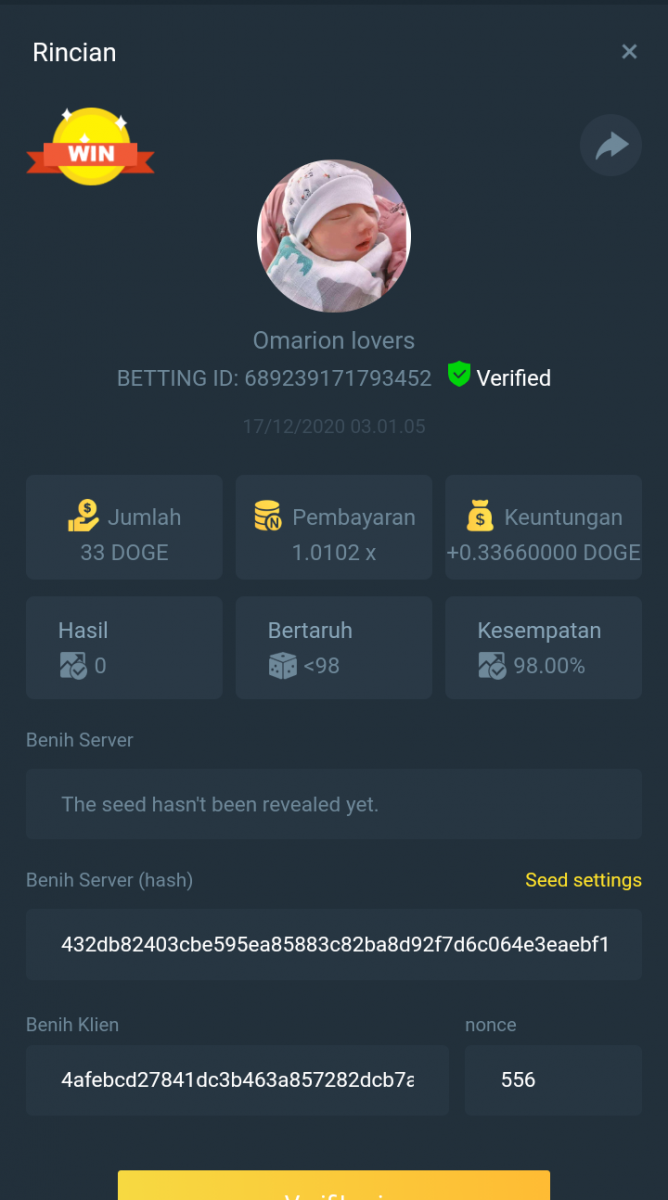This screenshot has height=1200, width=668.
Task: Share this bet result
Action: [611, 146]
